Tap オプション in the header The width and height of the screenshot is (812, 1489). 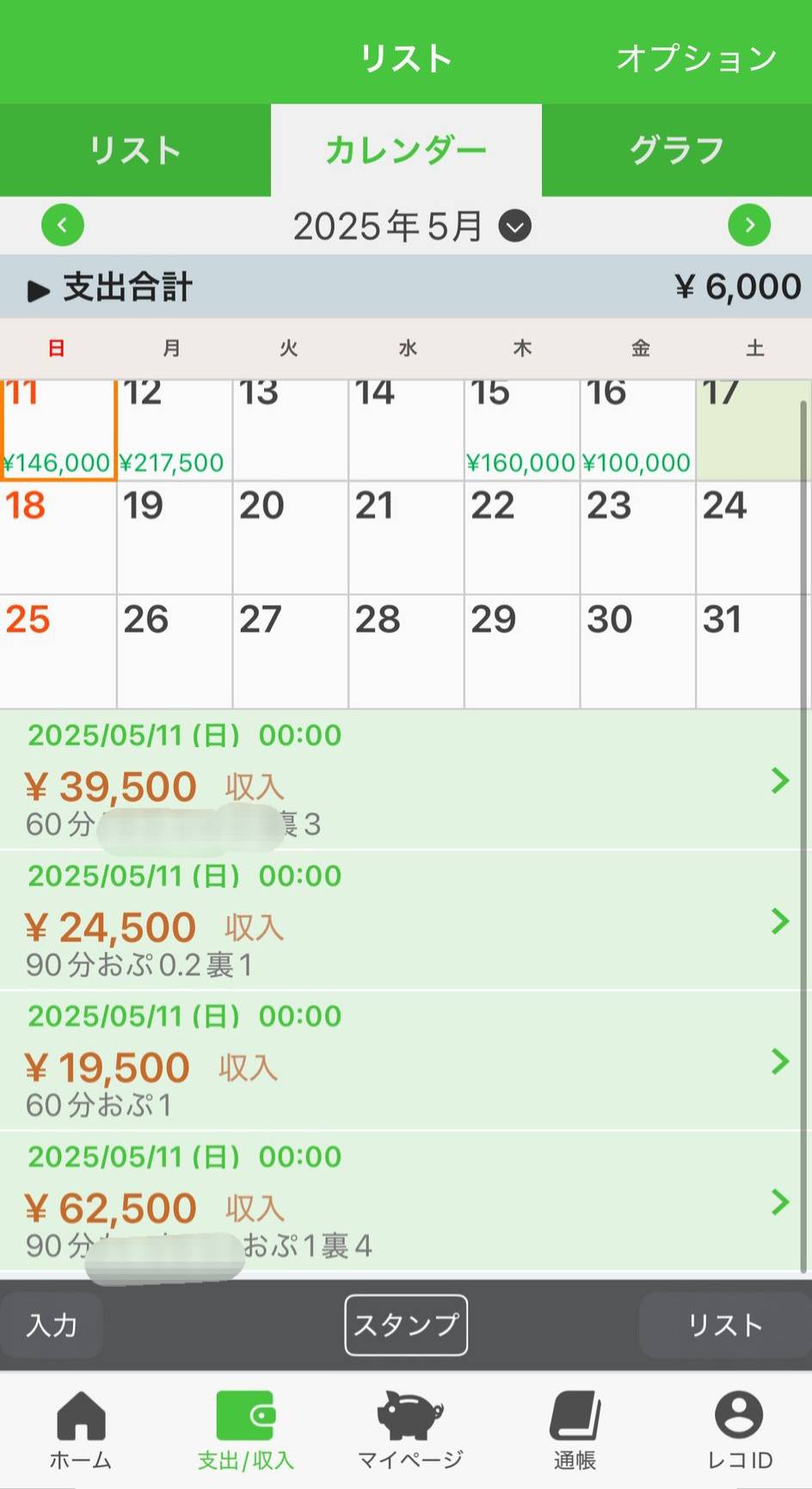point(696,59)
